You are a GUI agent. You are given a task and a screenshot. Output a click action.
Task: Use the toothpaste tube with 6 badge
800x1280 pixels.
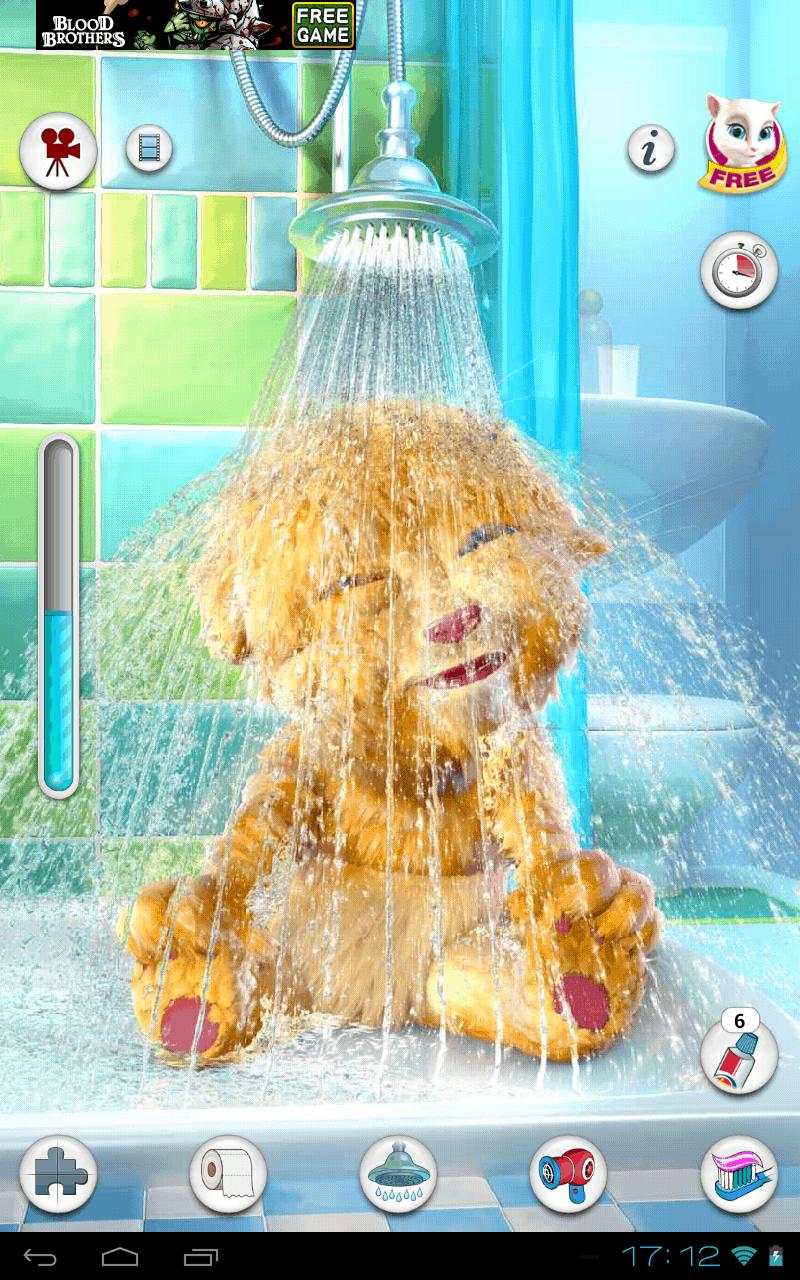[x=739, y=1051]
